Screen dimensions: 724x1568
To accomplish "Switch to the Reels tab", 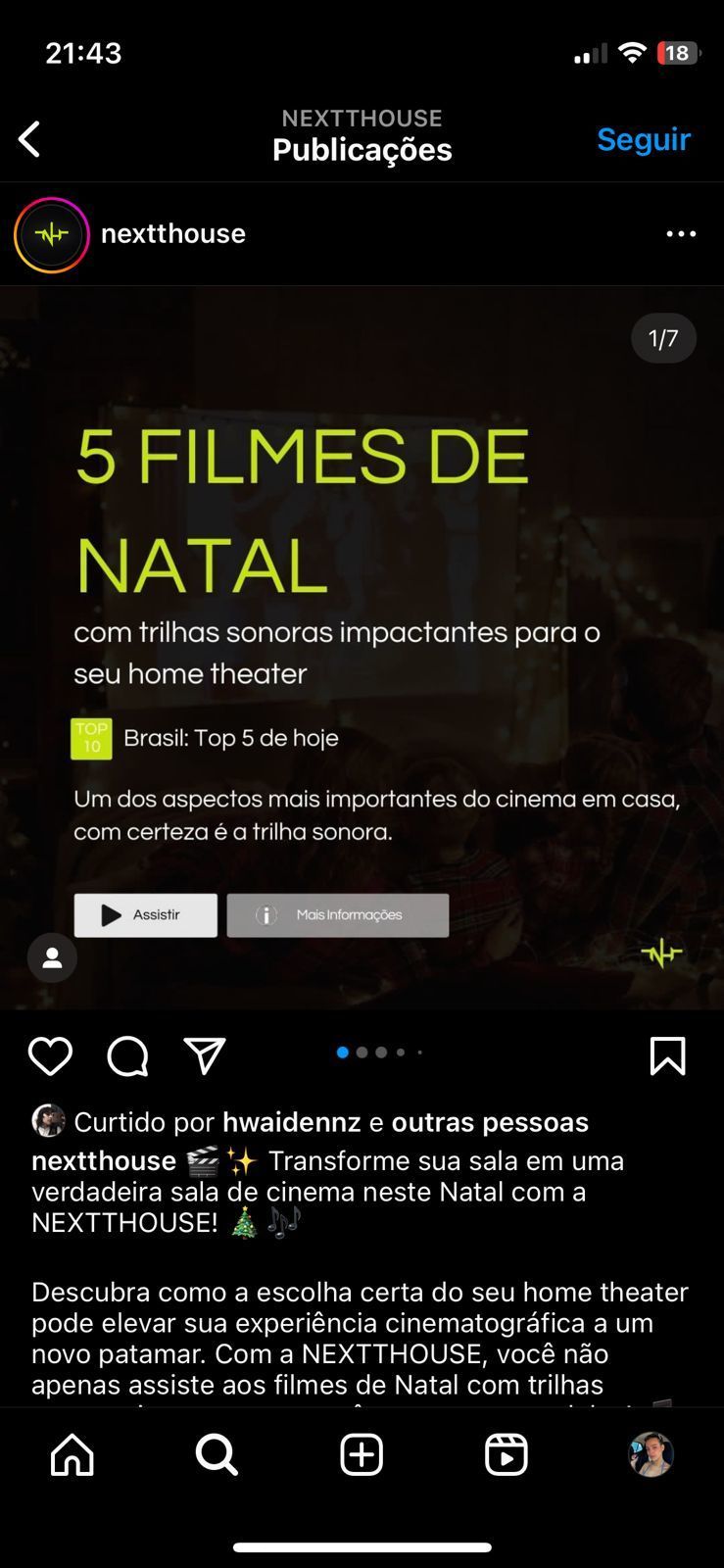I will pyautogui.click(x=506, y=1454).
